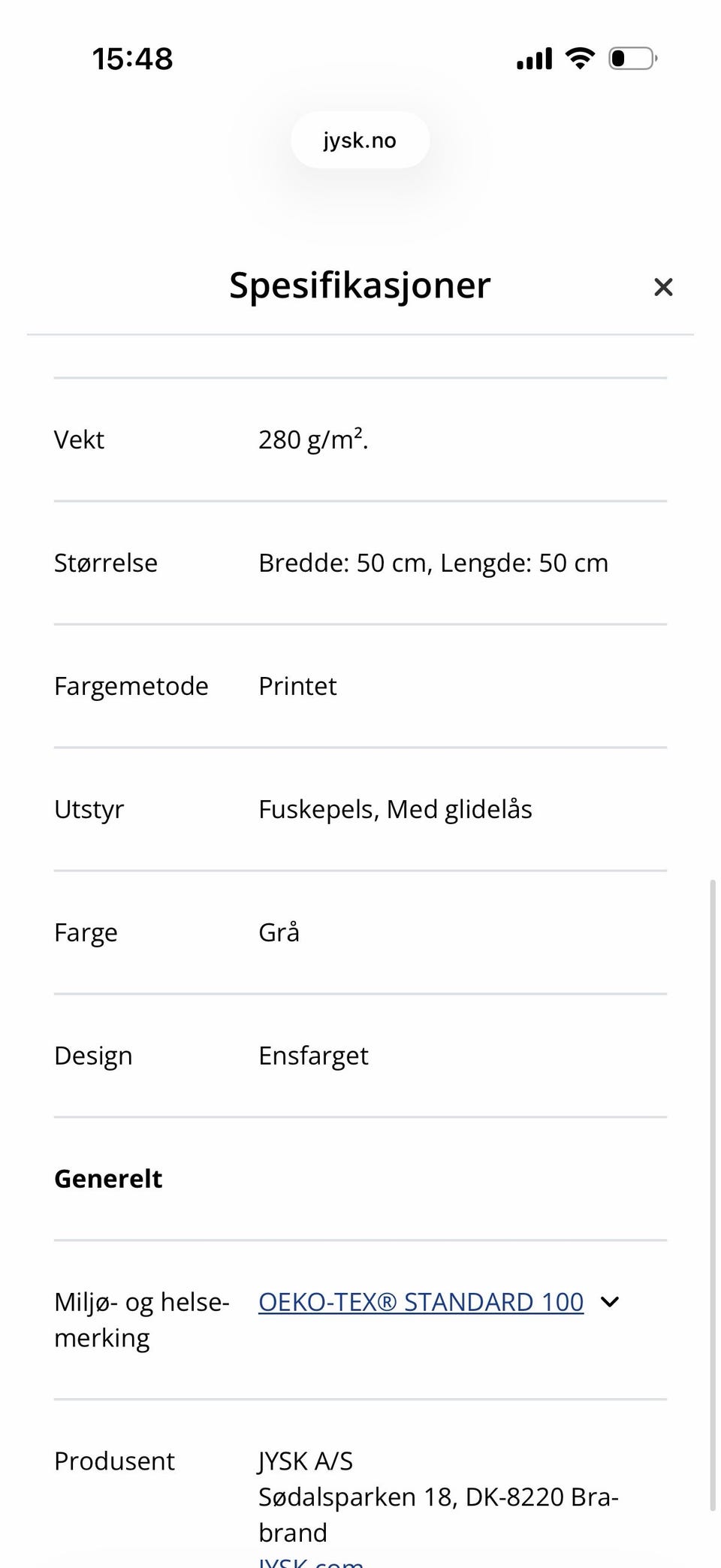Image resolution: width=721 pixels, height=1568 pixels.
Task: Select the Vekt specification row
Action: 78,439
